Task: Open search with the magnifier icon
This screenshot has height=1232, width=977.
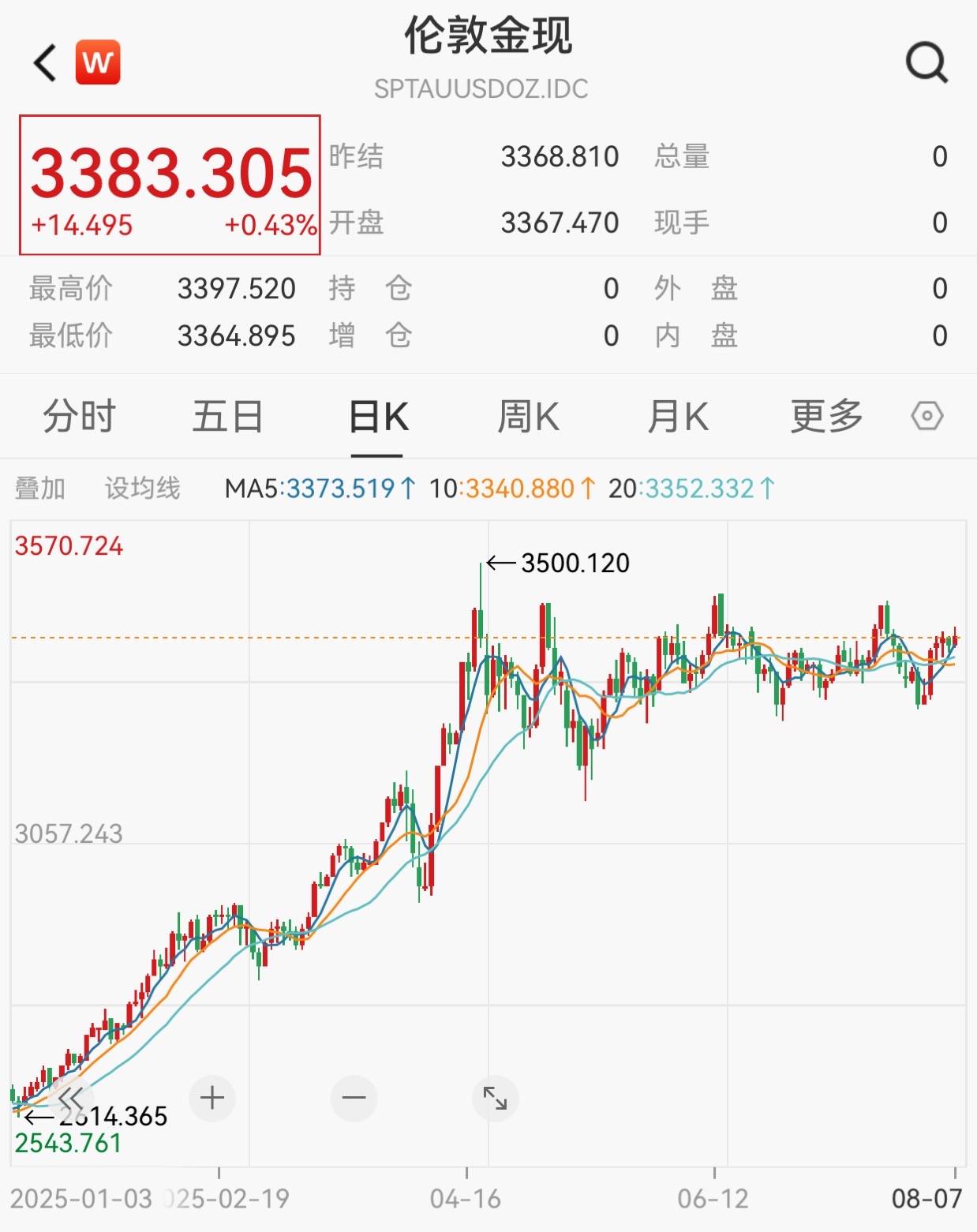Action: pos(927,64)
